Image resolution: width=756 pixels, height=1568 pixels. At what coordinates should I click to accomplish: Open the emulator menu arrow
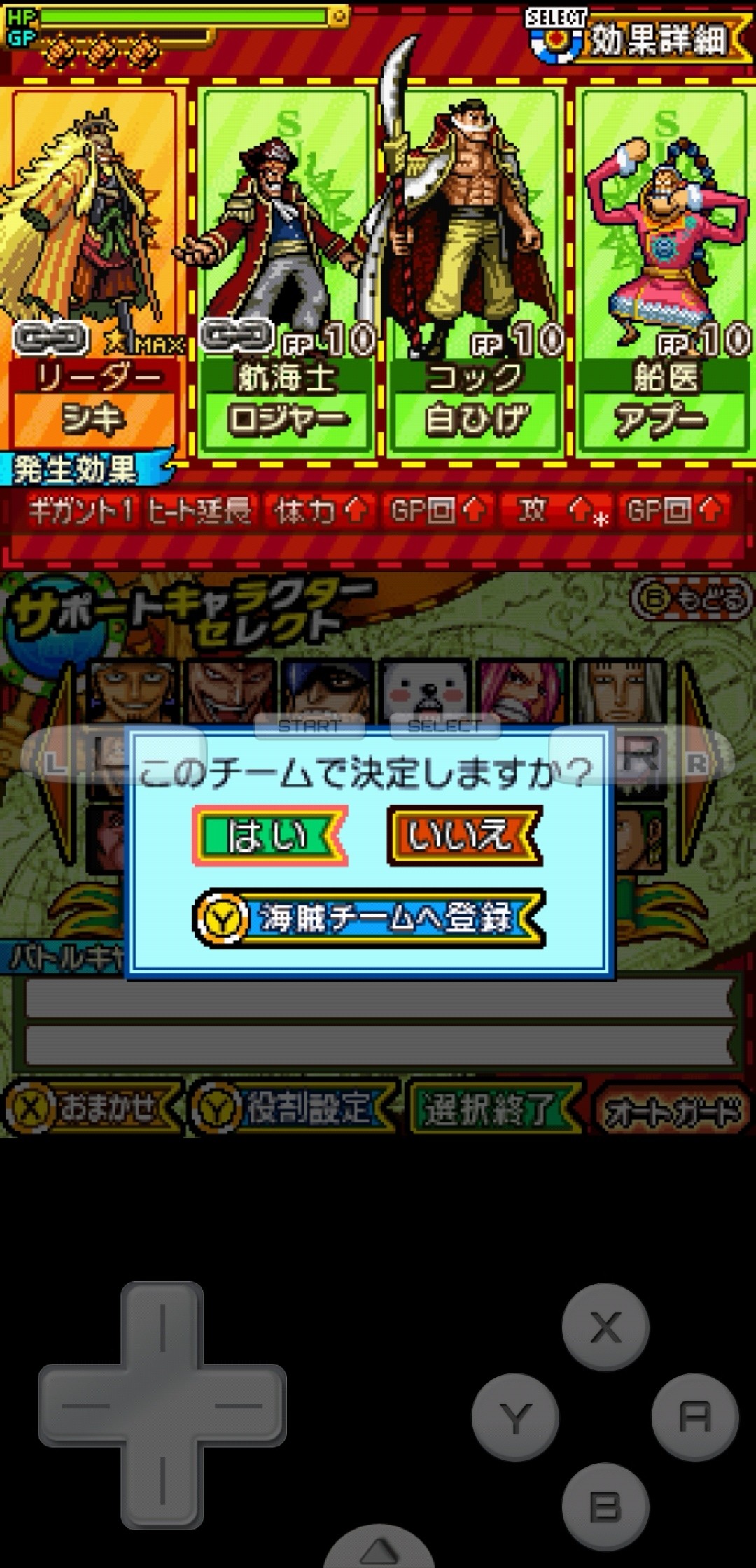click(x=379, y=1550)
